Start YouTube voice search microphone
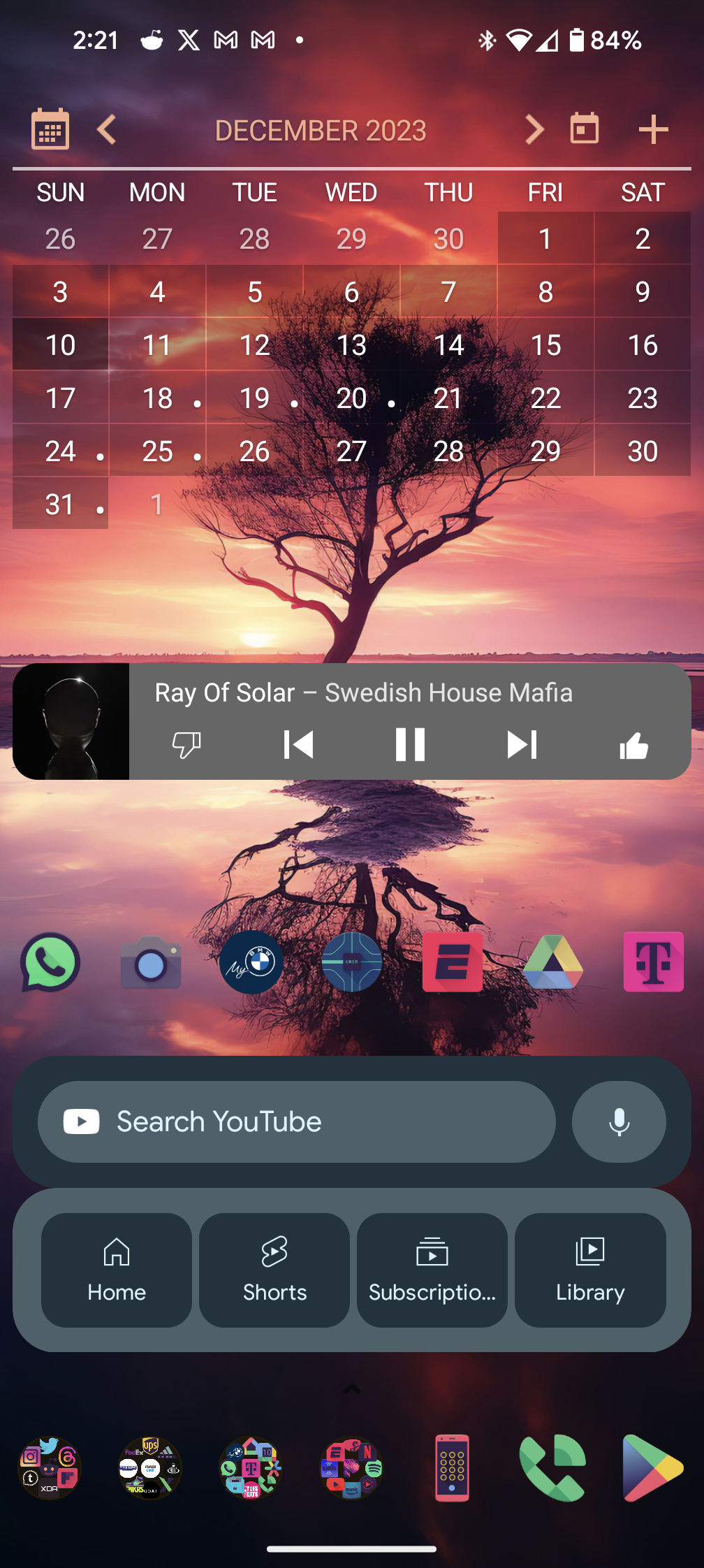The height and width of the screenshot is (1568, 704). [619, 1121]
